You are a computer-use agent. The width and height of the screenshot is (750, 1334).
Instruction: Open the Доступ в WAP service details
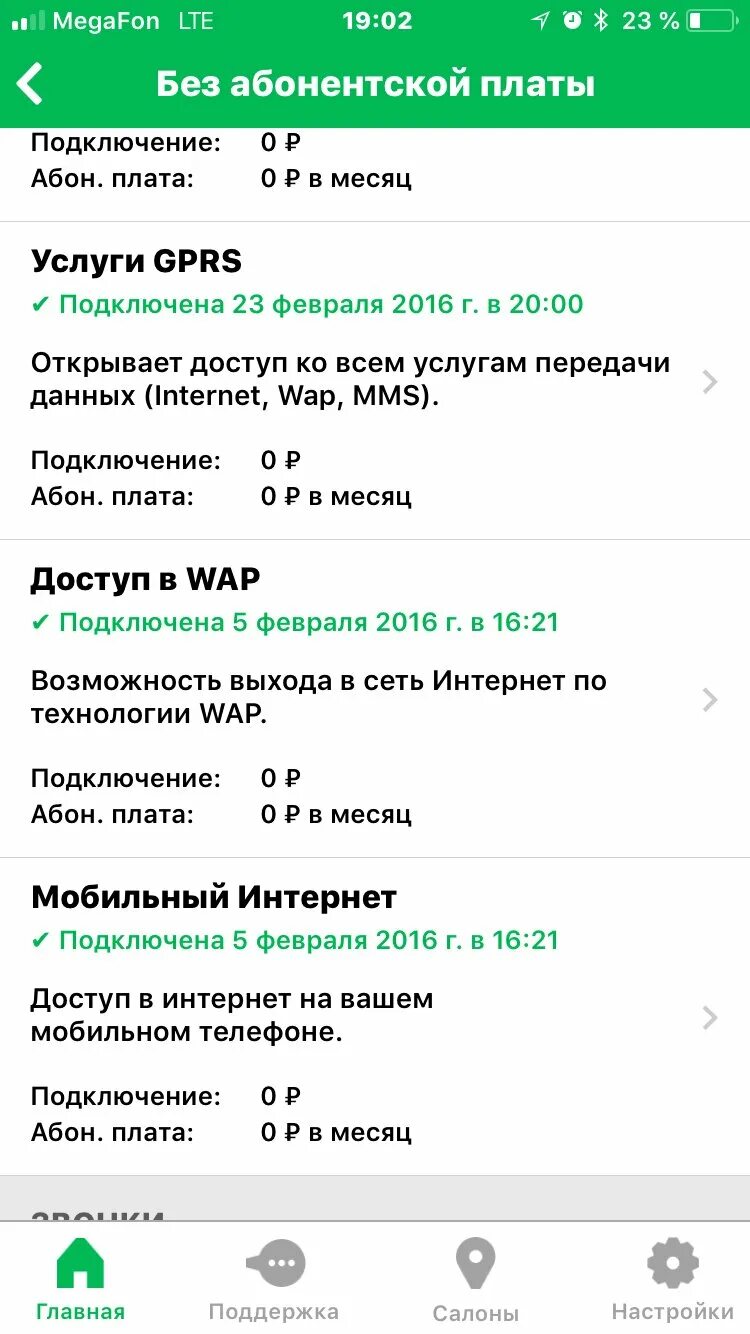click(375, 699)
